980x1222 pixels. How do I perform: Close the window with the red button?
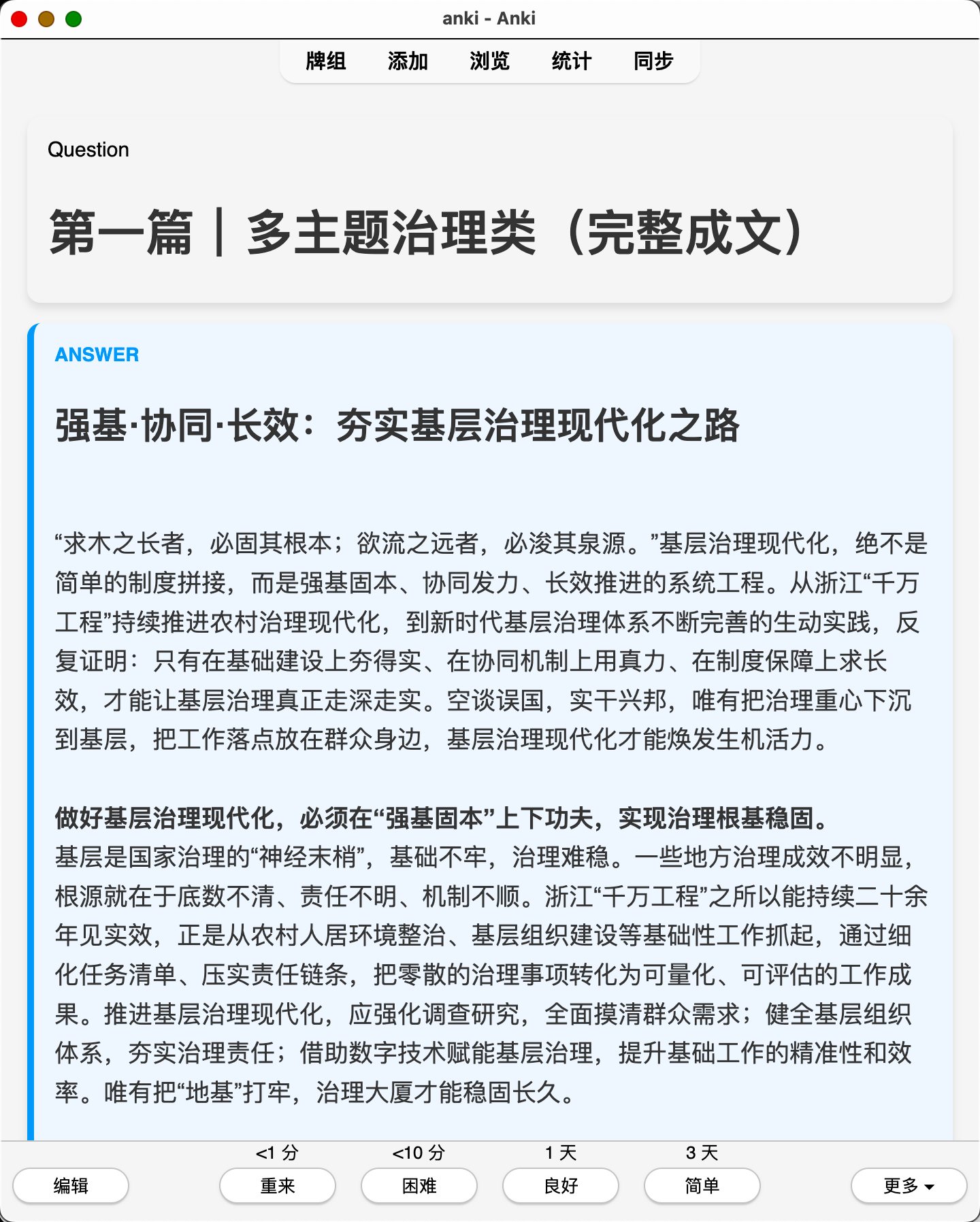point(19,19)
